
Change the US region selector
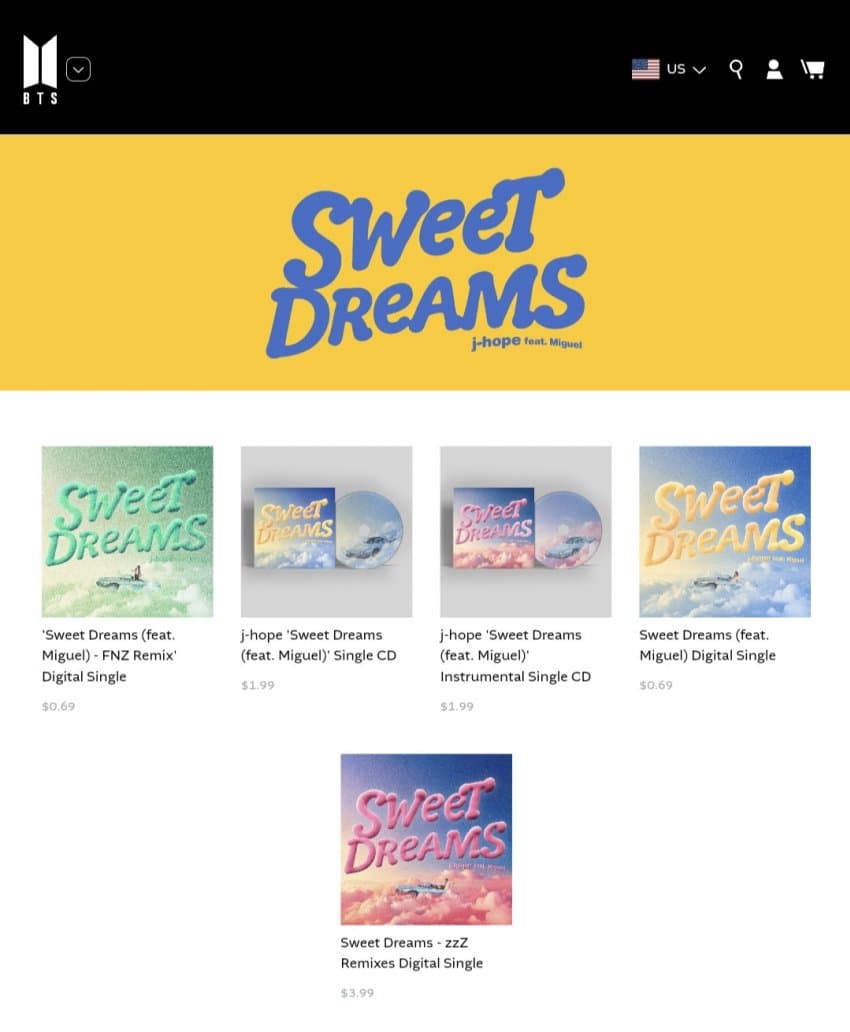[669, 69]
